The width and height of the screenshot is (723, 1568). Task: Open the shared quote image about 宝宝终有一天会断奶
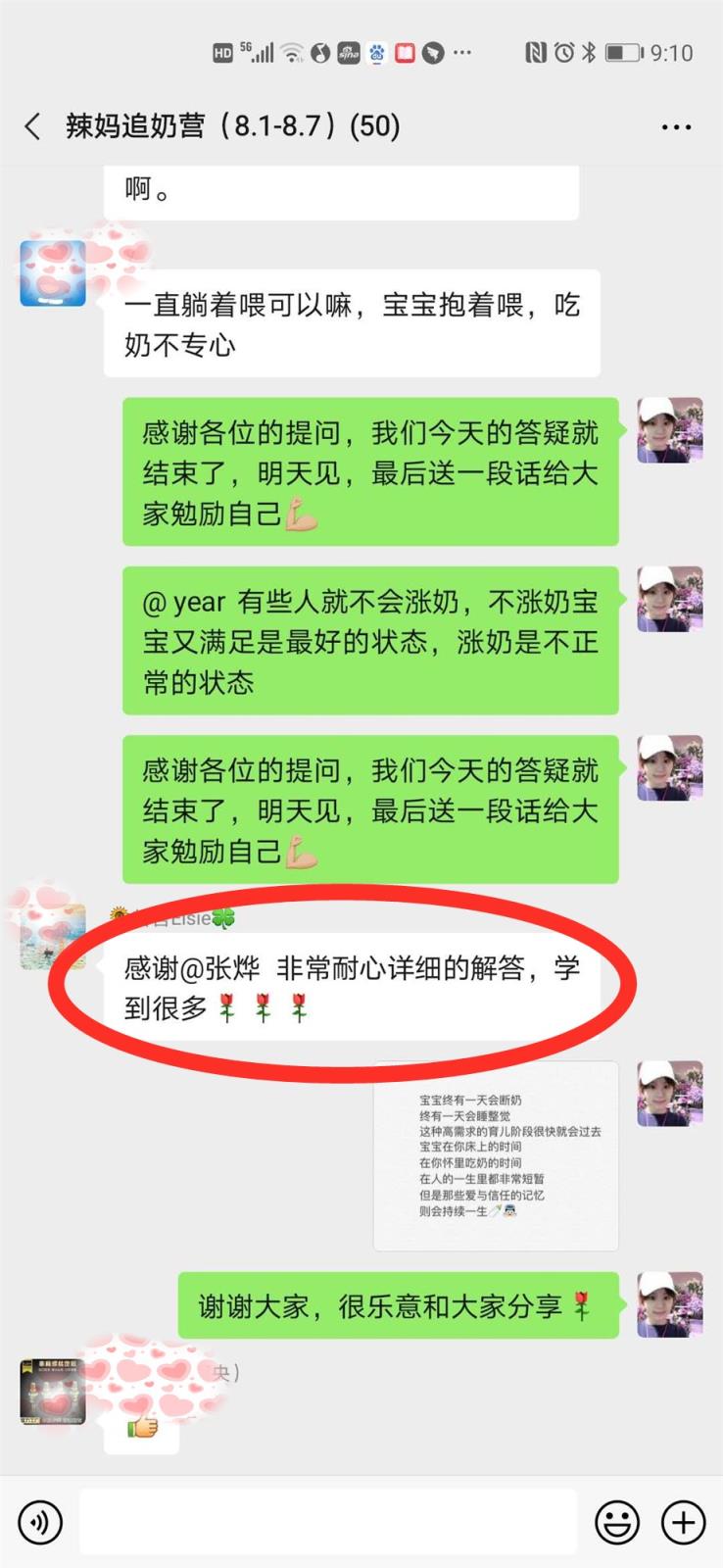[496, 1155]
